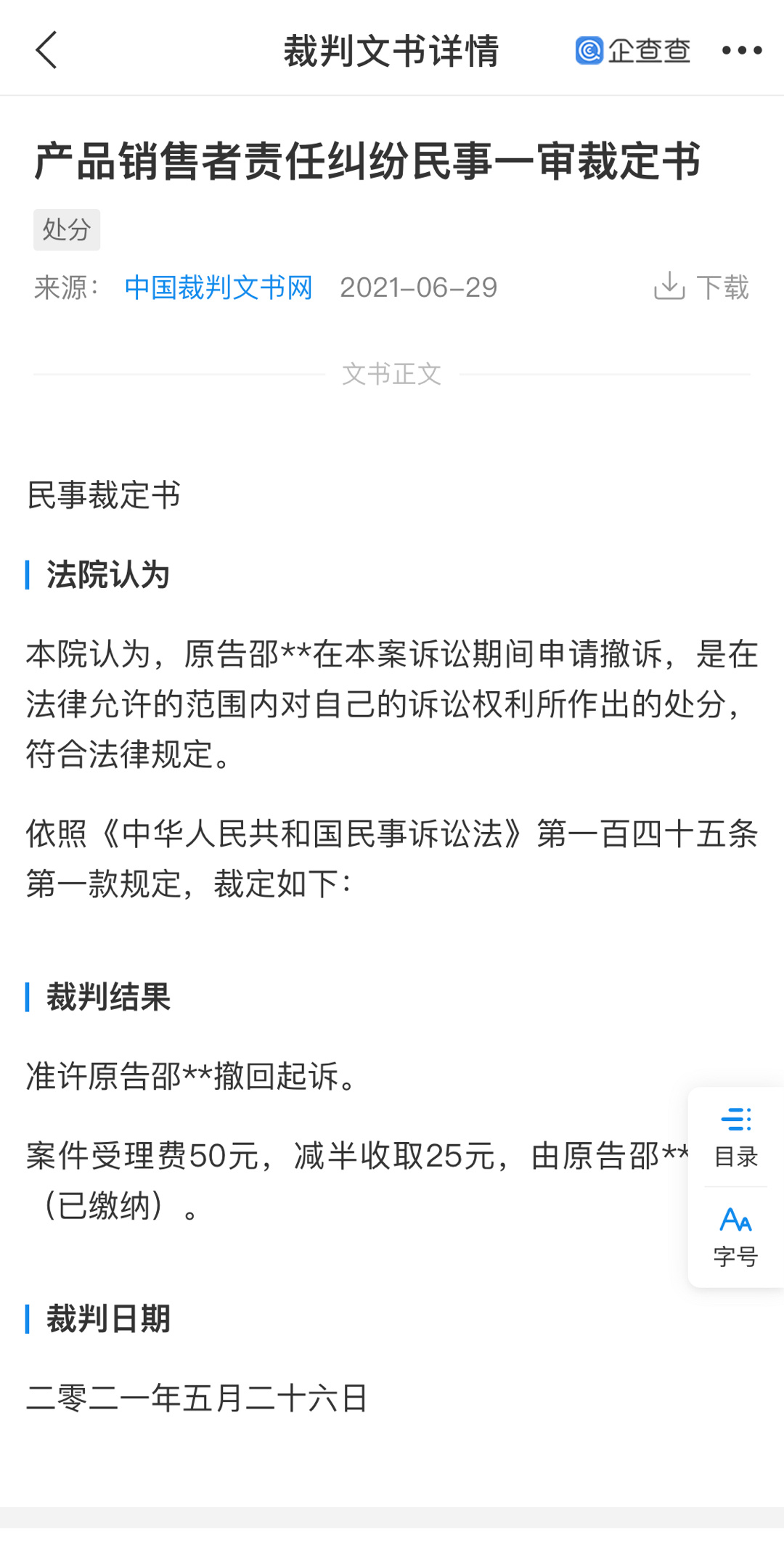
Task: Open the three-dot overflow menu
Action: [741, 50]
